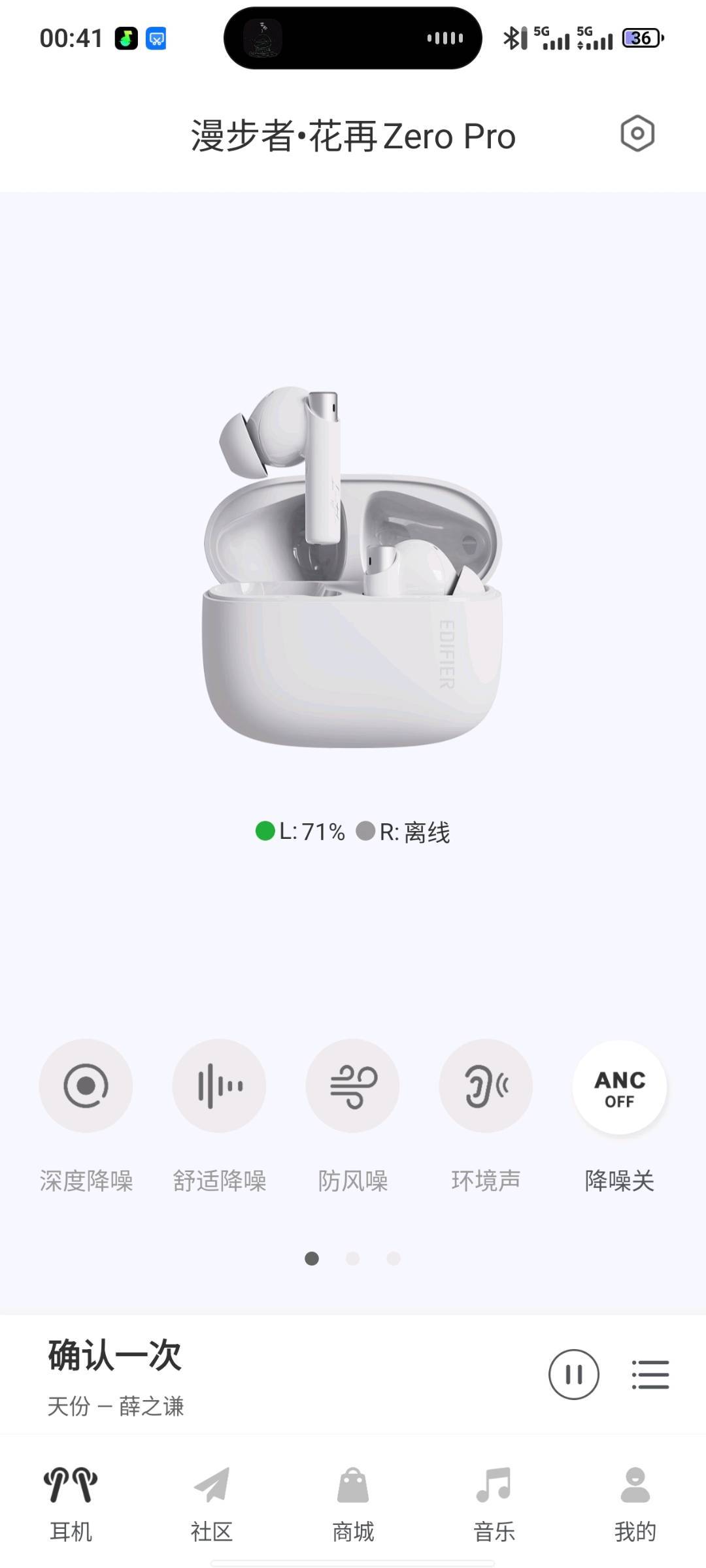Viewport: 706px width, 1568px height.
Task: Select 舒适降噪 comfort noise cancellation
Action: 219,1086
